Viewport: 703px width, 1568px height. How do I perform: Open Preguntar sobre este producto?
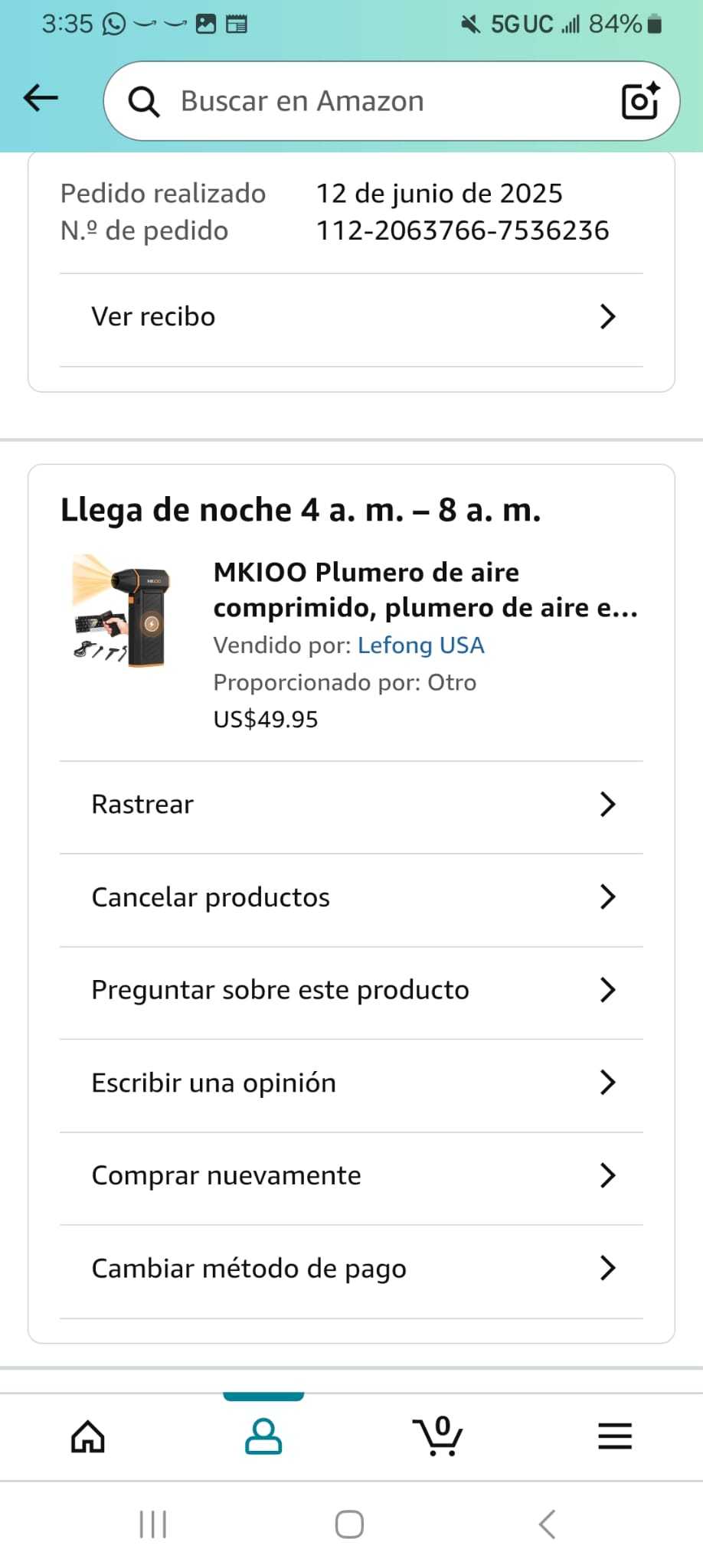point(351,990)
